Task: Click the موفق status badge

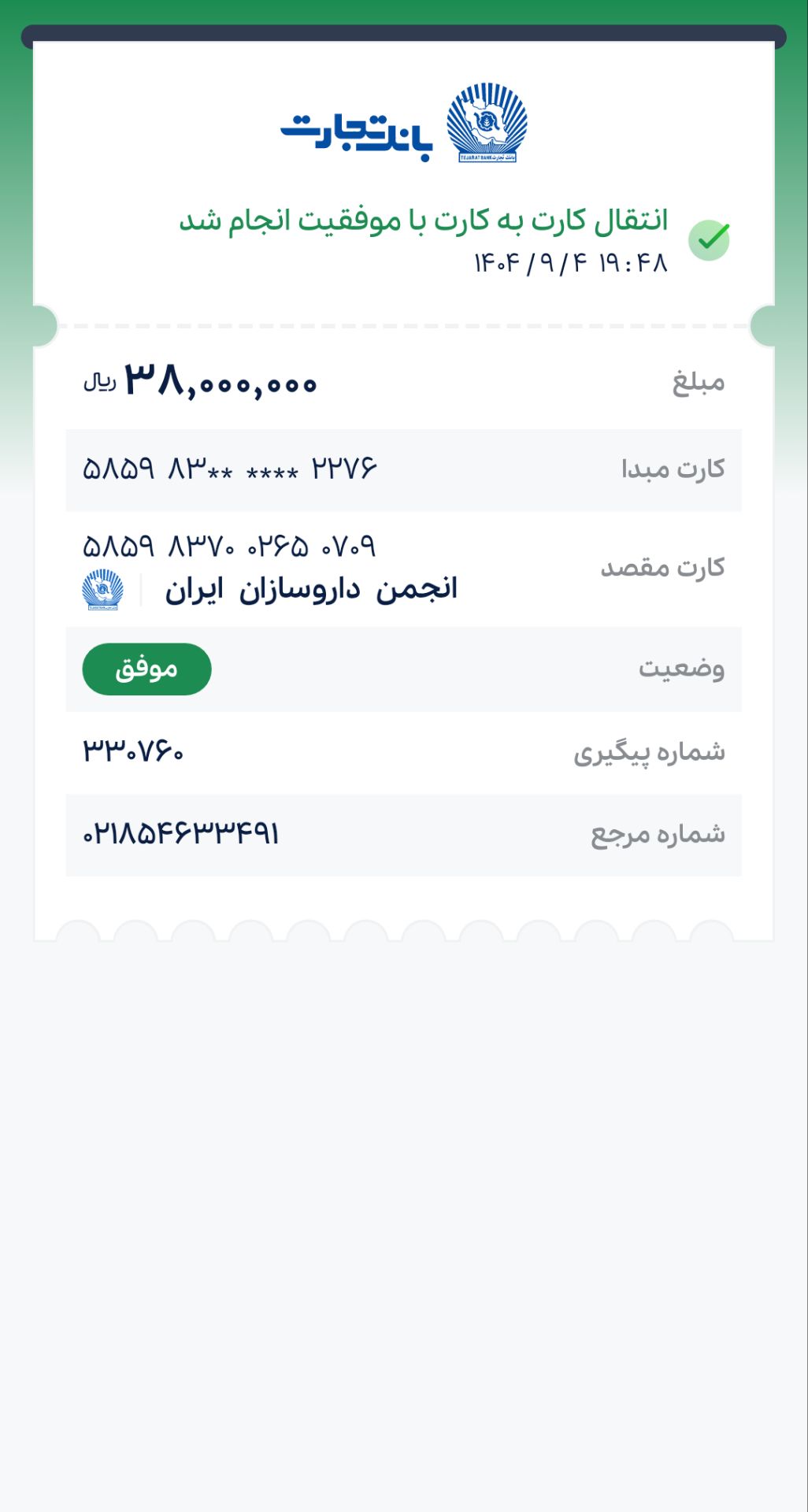Action: 147,668
